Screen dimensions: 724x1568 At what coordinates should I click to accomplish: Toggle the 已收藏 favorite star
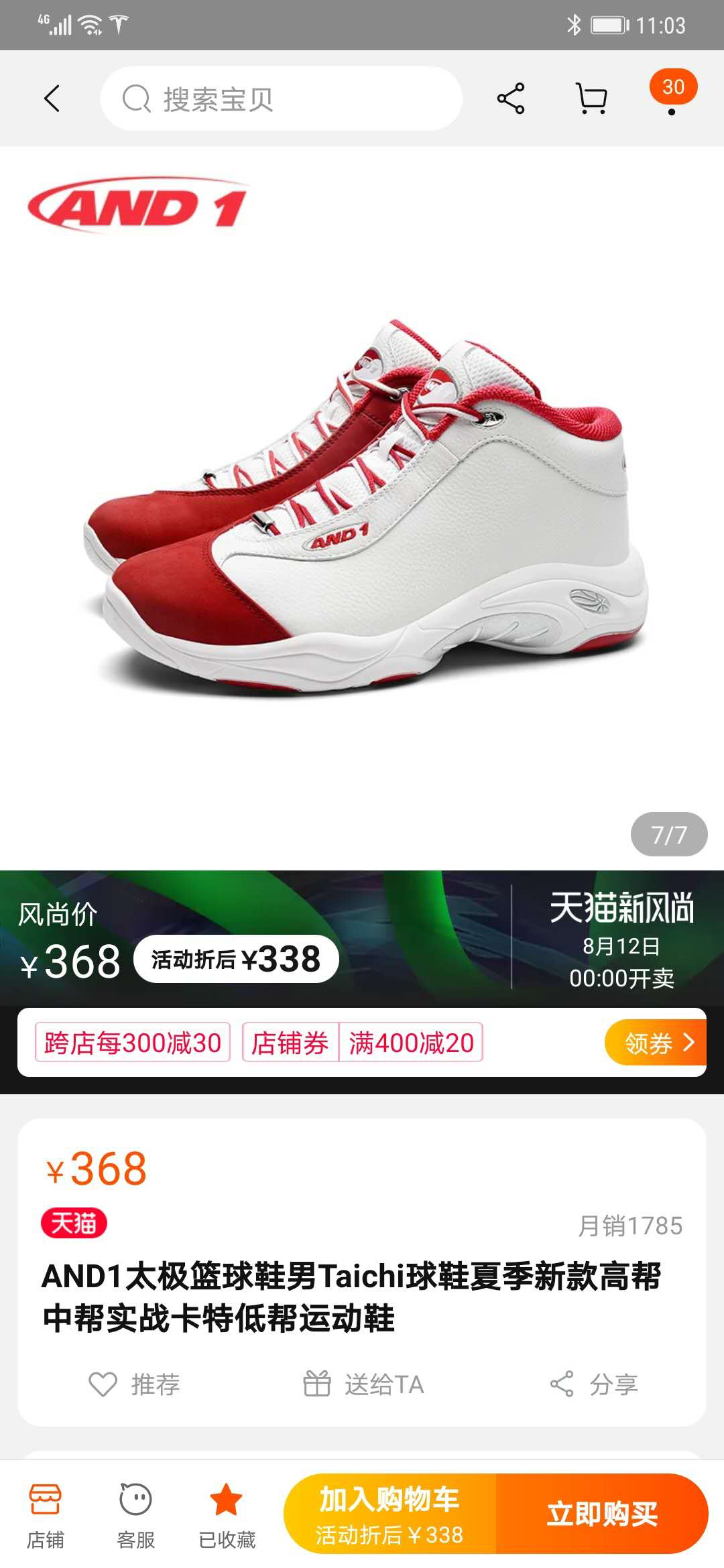coord(227,1514)
